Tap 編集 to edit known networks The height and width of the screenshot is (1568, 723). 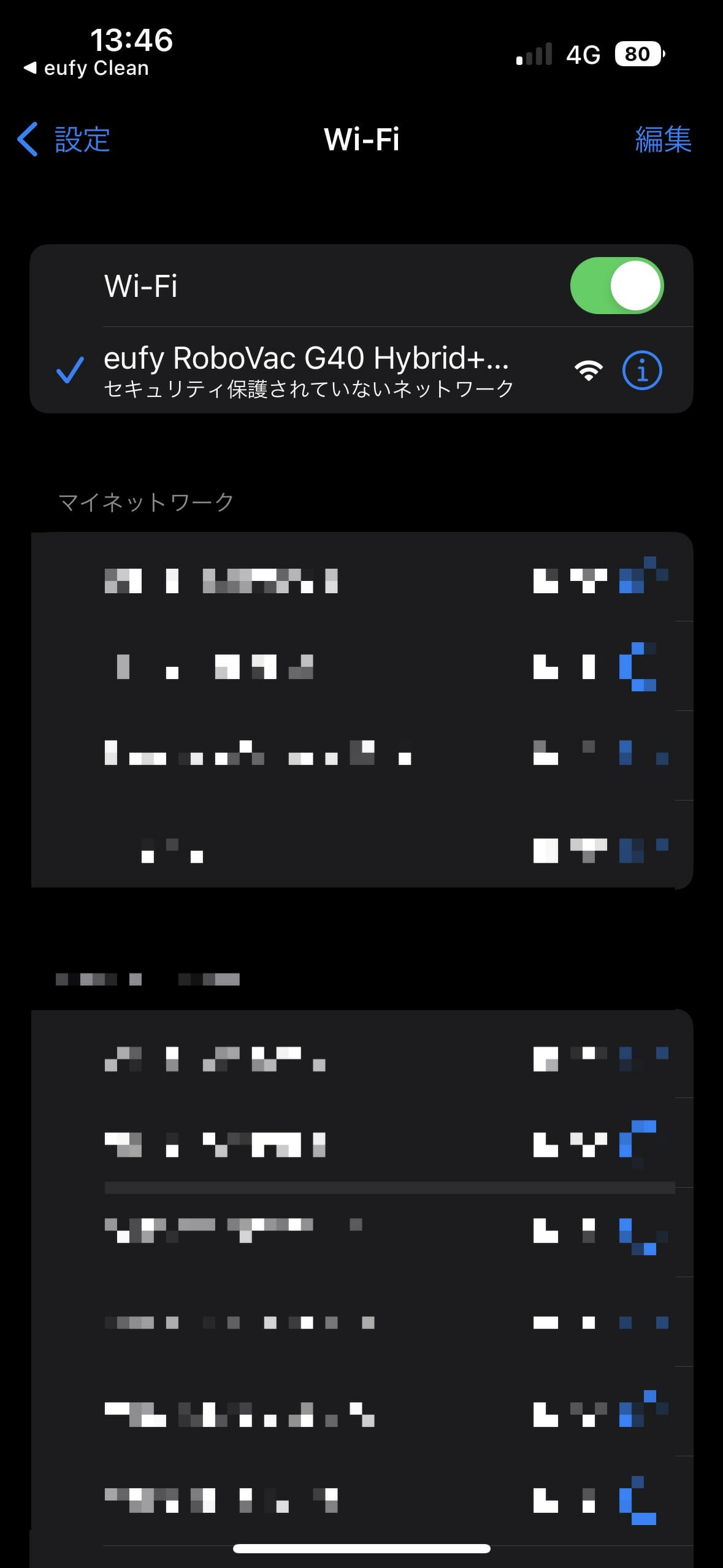[x=662, y=139]
